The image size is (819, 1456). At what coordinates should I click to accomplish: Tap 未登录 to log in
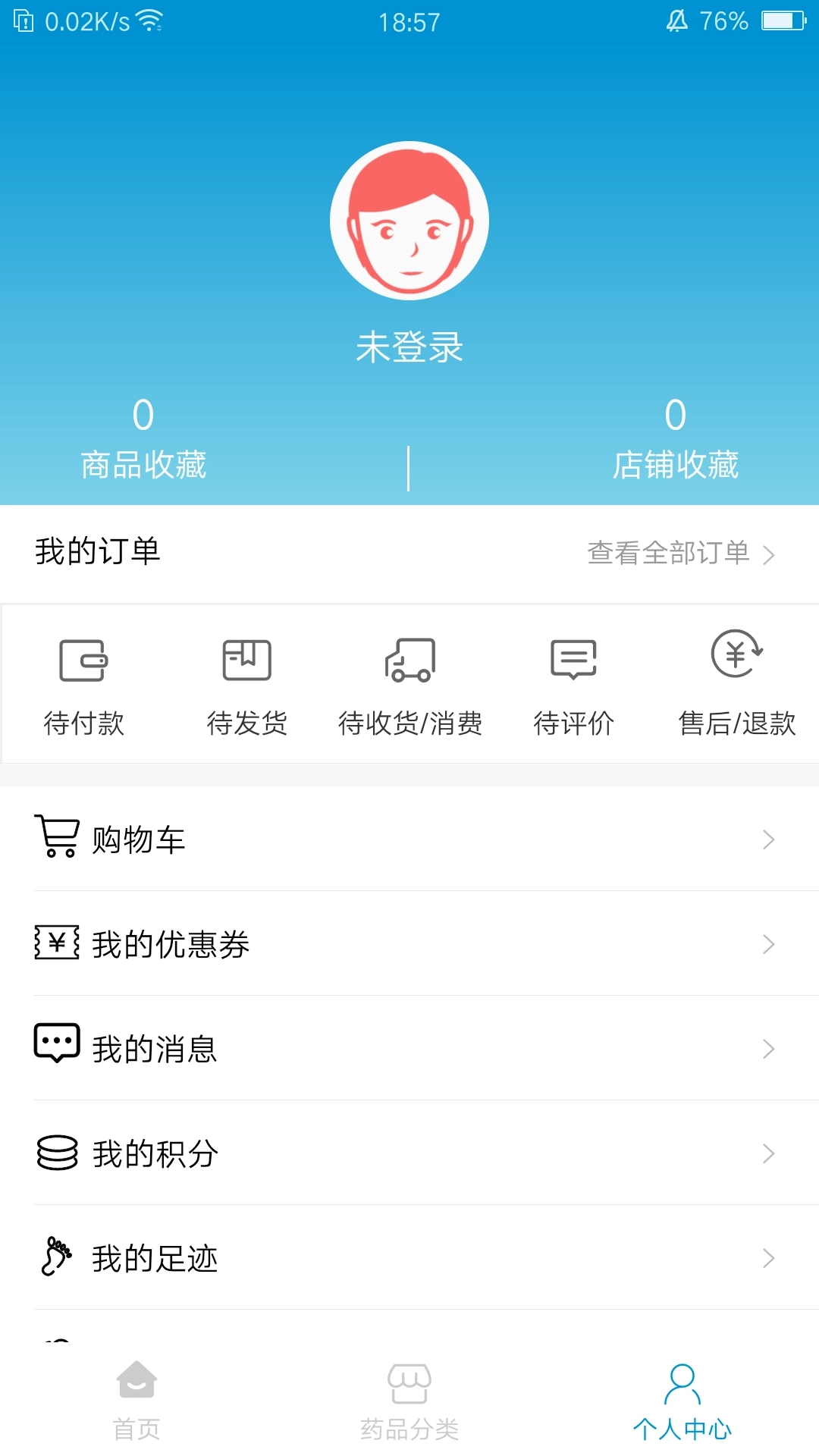409,347
